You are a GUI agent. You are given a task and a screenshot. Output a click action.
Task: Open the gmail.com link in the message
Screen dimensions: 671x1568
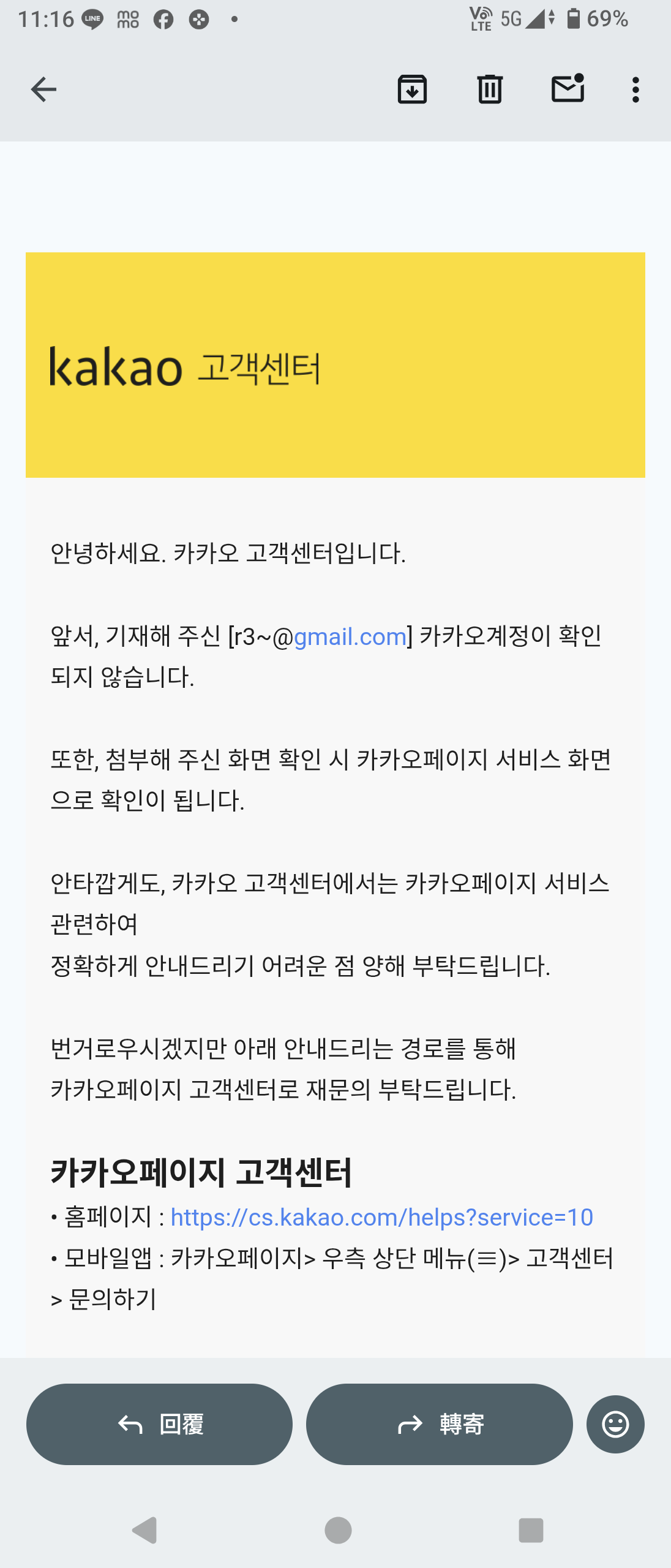350,637
